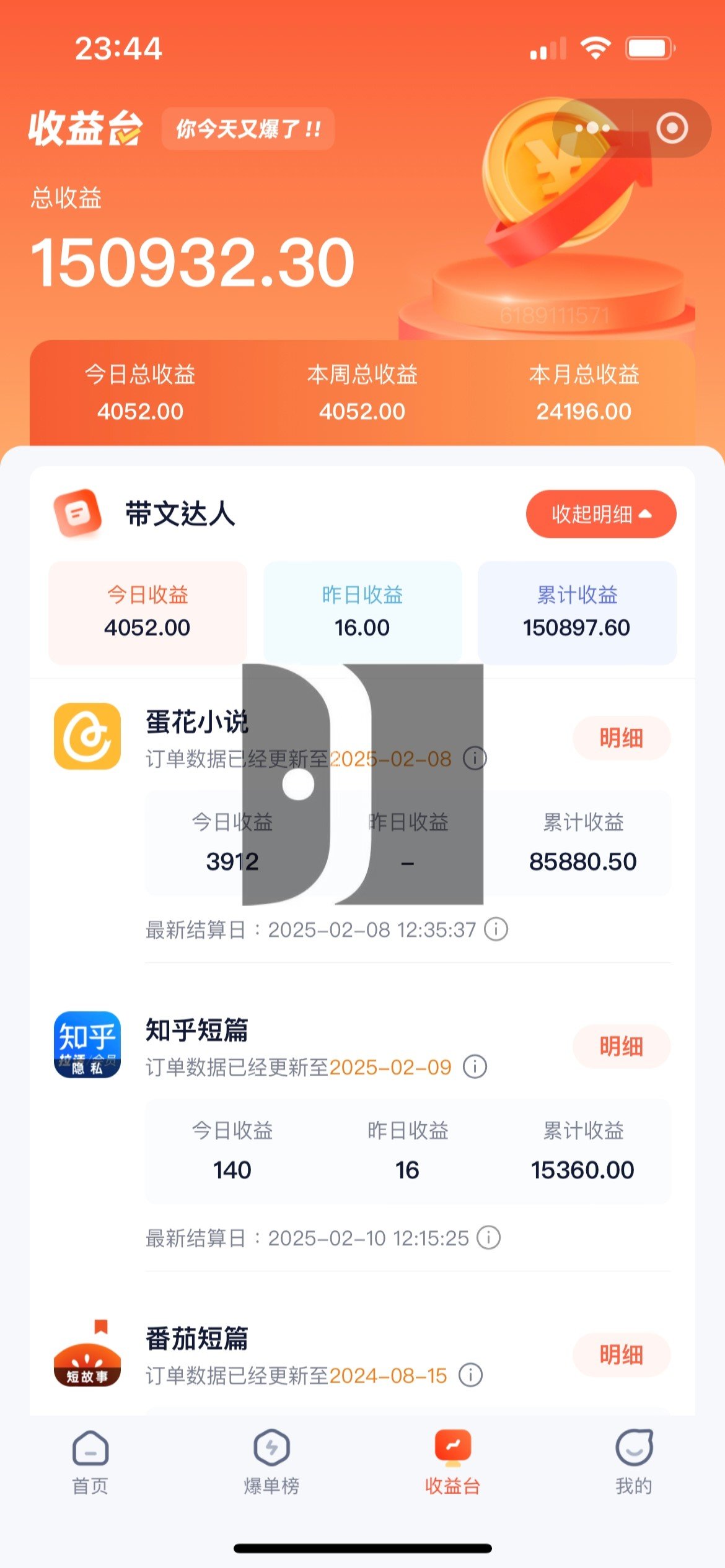Open 明细 for 知乎短篇
This screenshot has width=725, height=1568.
(621, 1047)
